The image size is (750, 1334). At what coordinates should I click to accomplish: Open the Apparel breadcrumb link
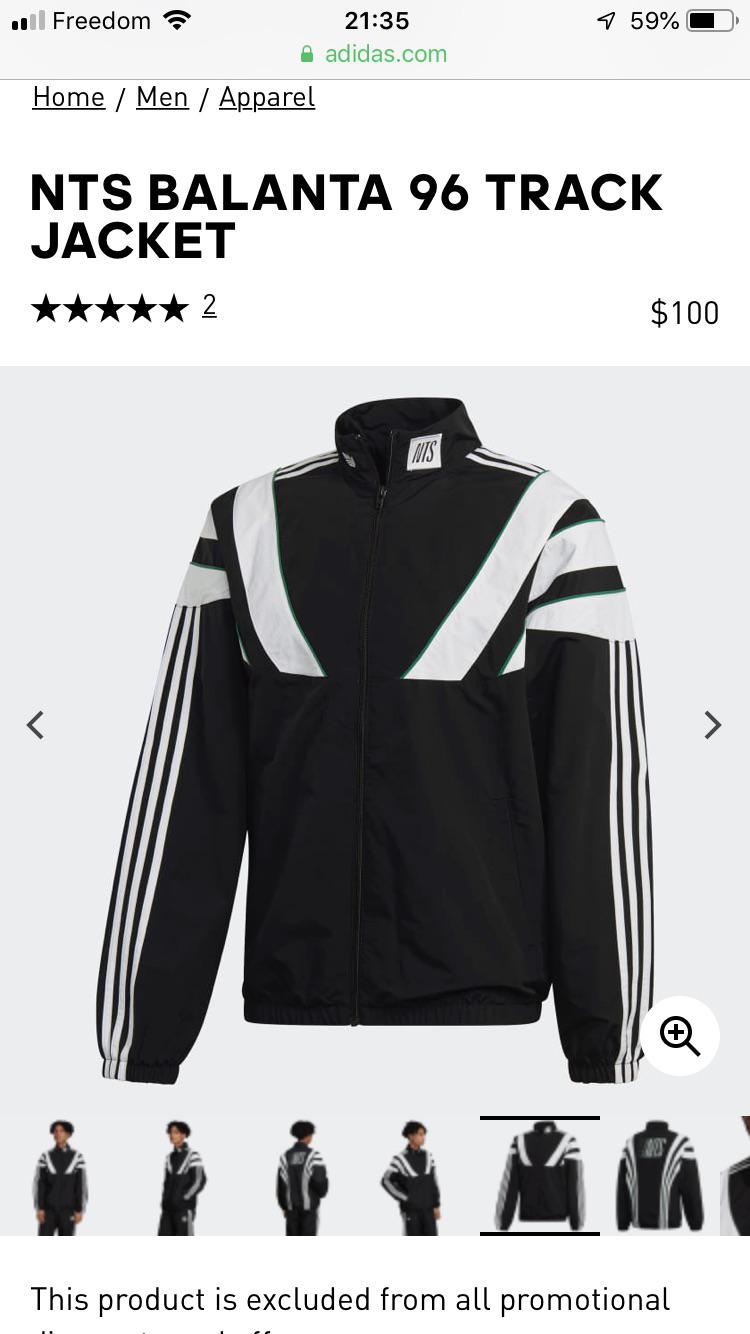pyautogui.click(x=266, y=97)
